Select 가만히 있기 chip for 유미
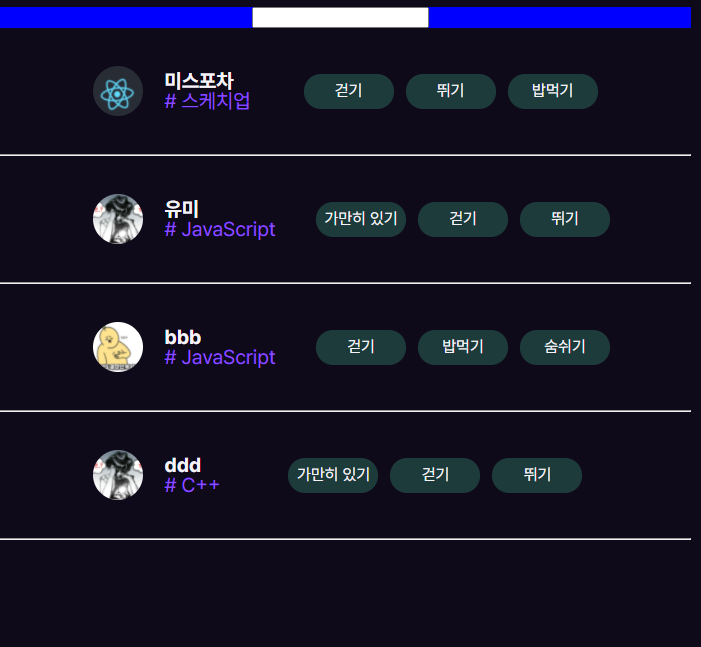 pos(360,219)
